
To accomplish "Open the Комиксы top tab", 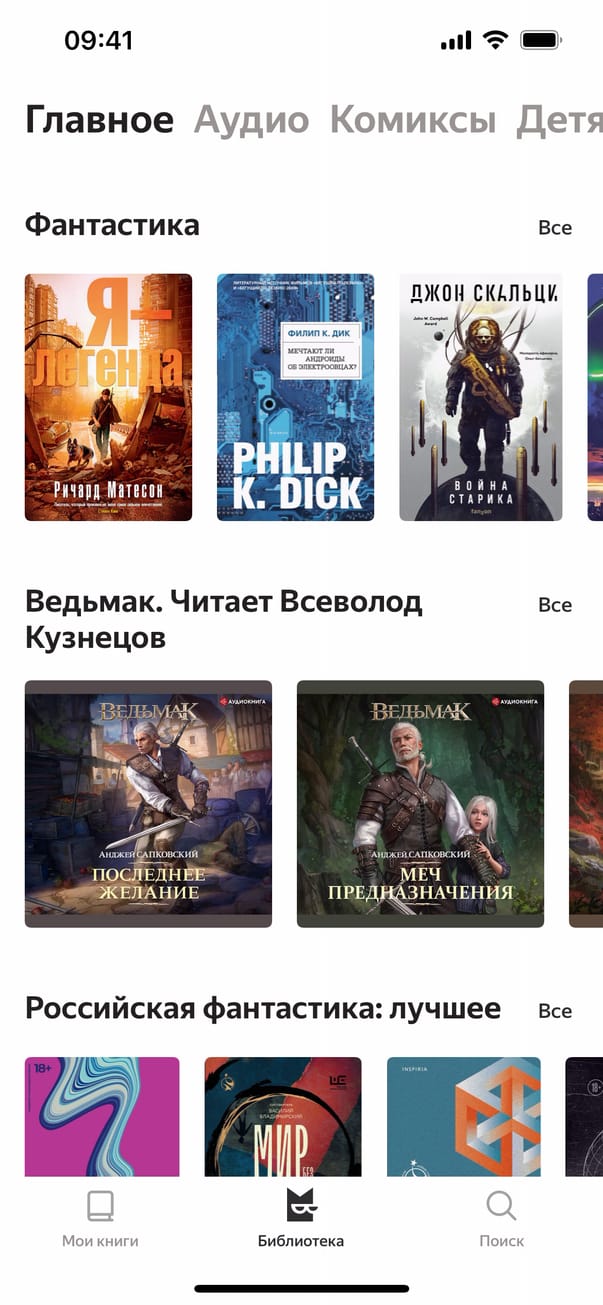I will pos(412,120).
